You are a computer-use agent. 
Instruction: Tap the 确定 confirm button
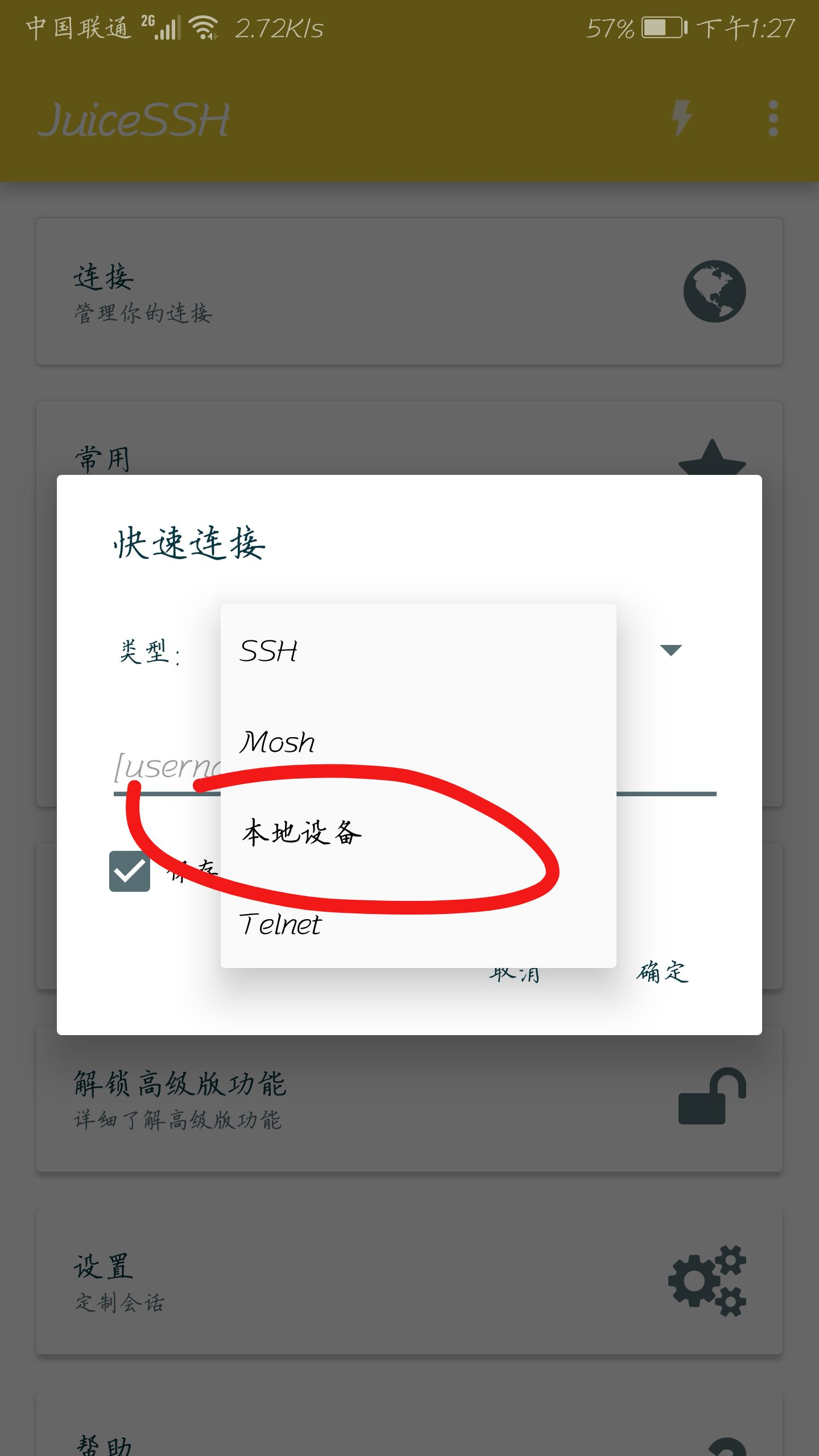point(662,972)
